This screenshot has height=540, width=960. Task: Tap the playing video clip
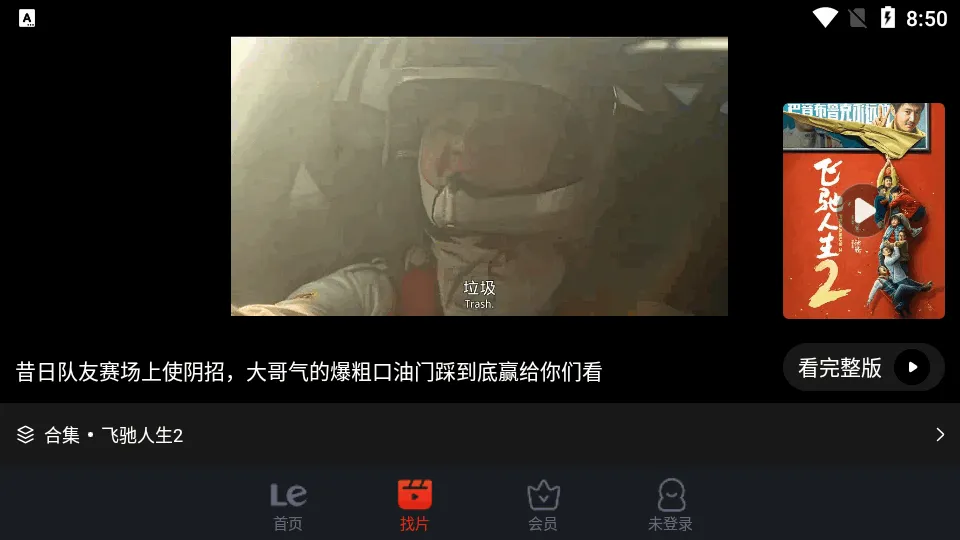479,176
